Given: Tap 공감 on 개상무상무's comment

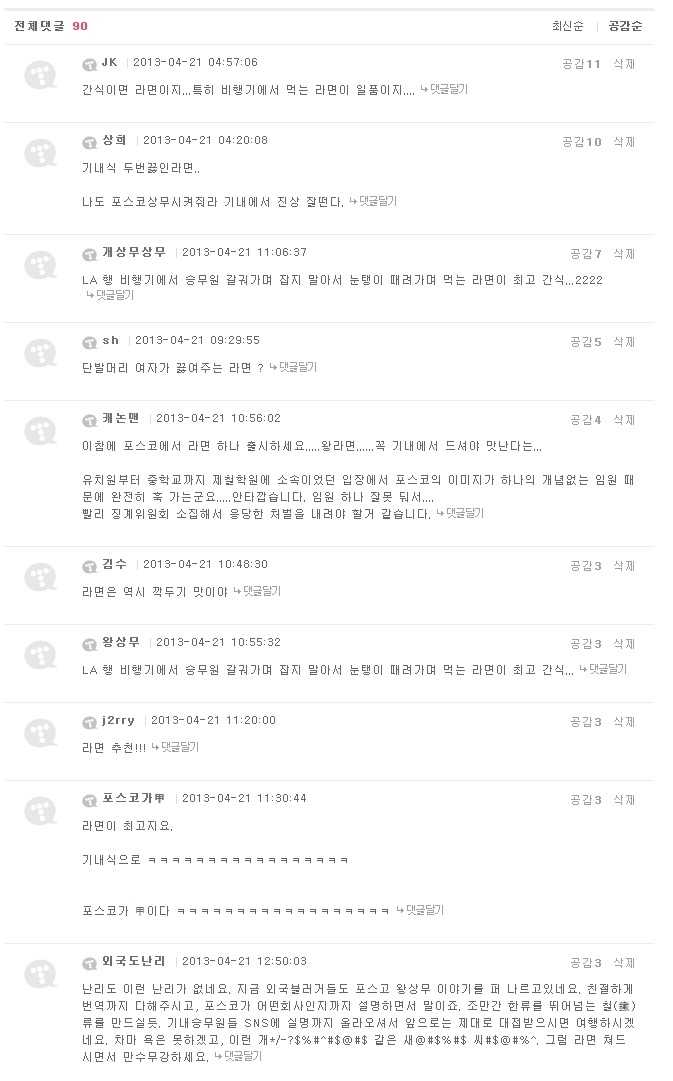Looking at the screenshot, I should [x=584, y=253].
